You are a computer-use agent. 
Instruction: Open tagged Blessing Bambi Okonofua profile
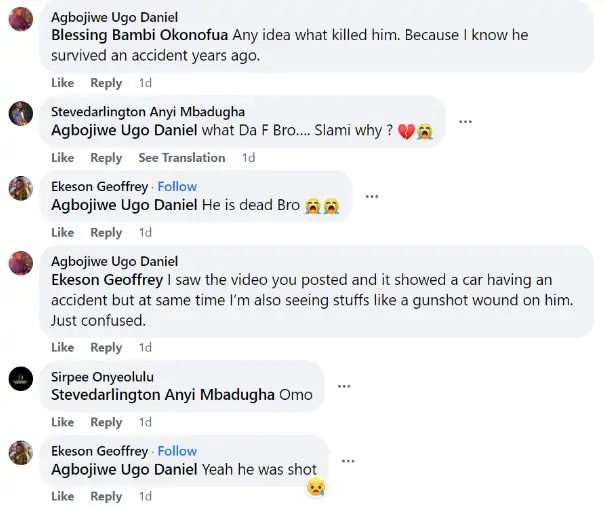point(139,35)
